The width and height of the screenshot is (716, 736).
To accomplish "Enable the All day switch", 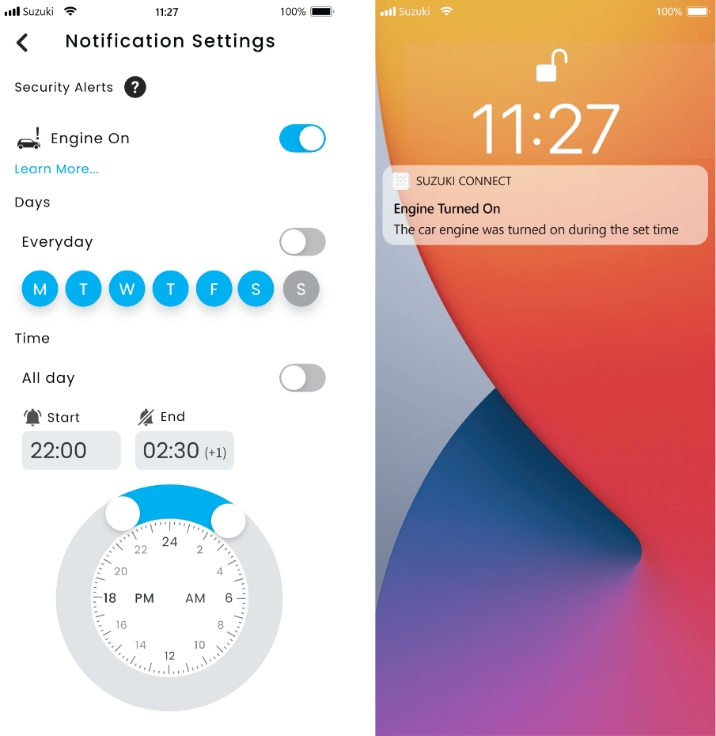I will click(x=302, y=378).
